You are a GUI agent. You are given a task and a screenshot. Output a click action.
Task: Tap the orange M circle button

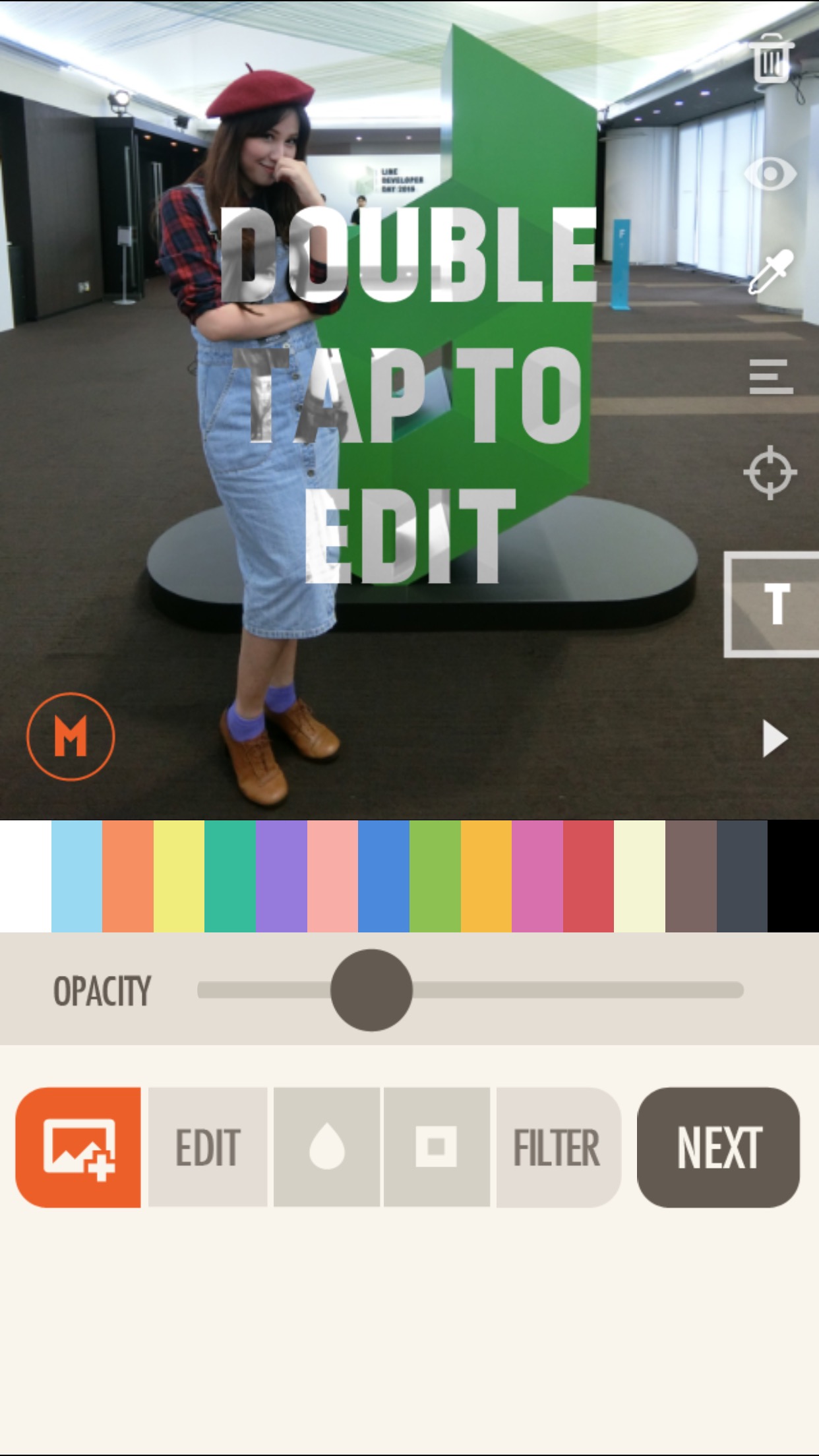coord(71,737)
